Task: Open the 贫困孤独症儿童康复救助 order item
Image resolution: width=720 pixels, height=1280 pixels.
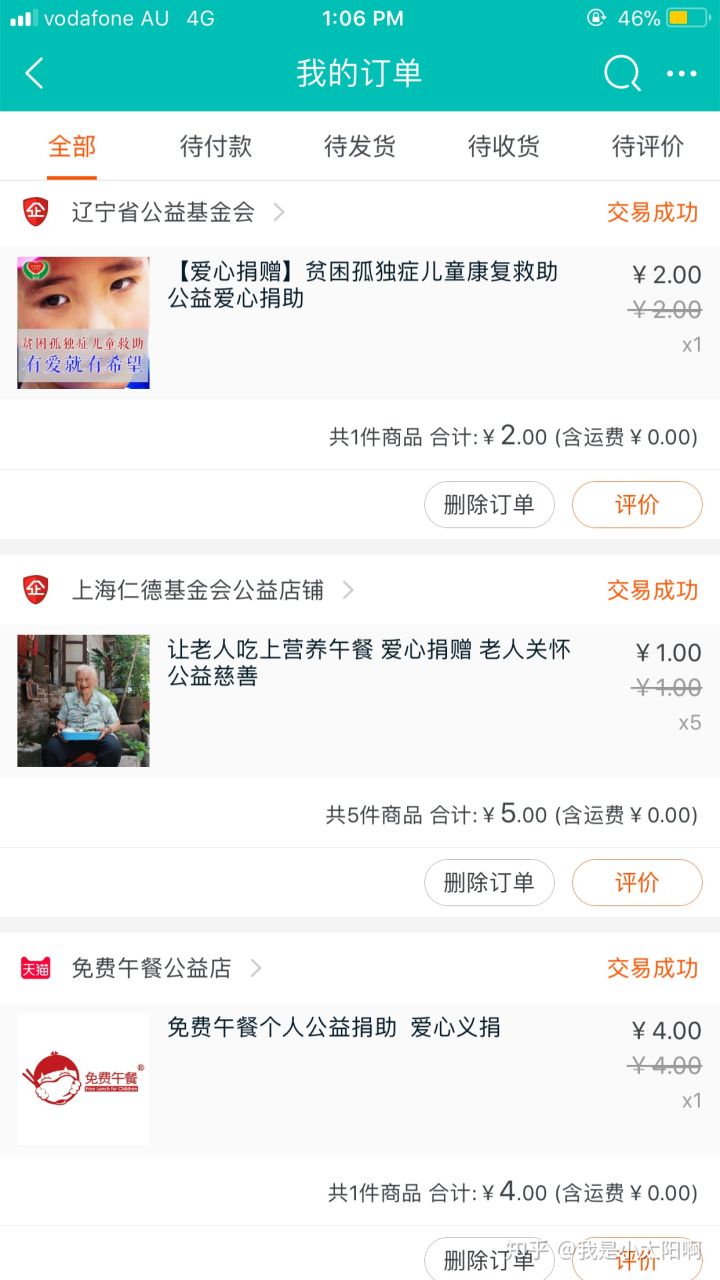Action: (362, 286)
